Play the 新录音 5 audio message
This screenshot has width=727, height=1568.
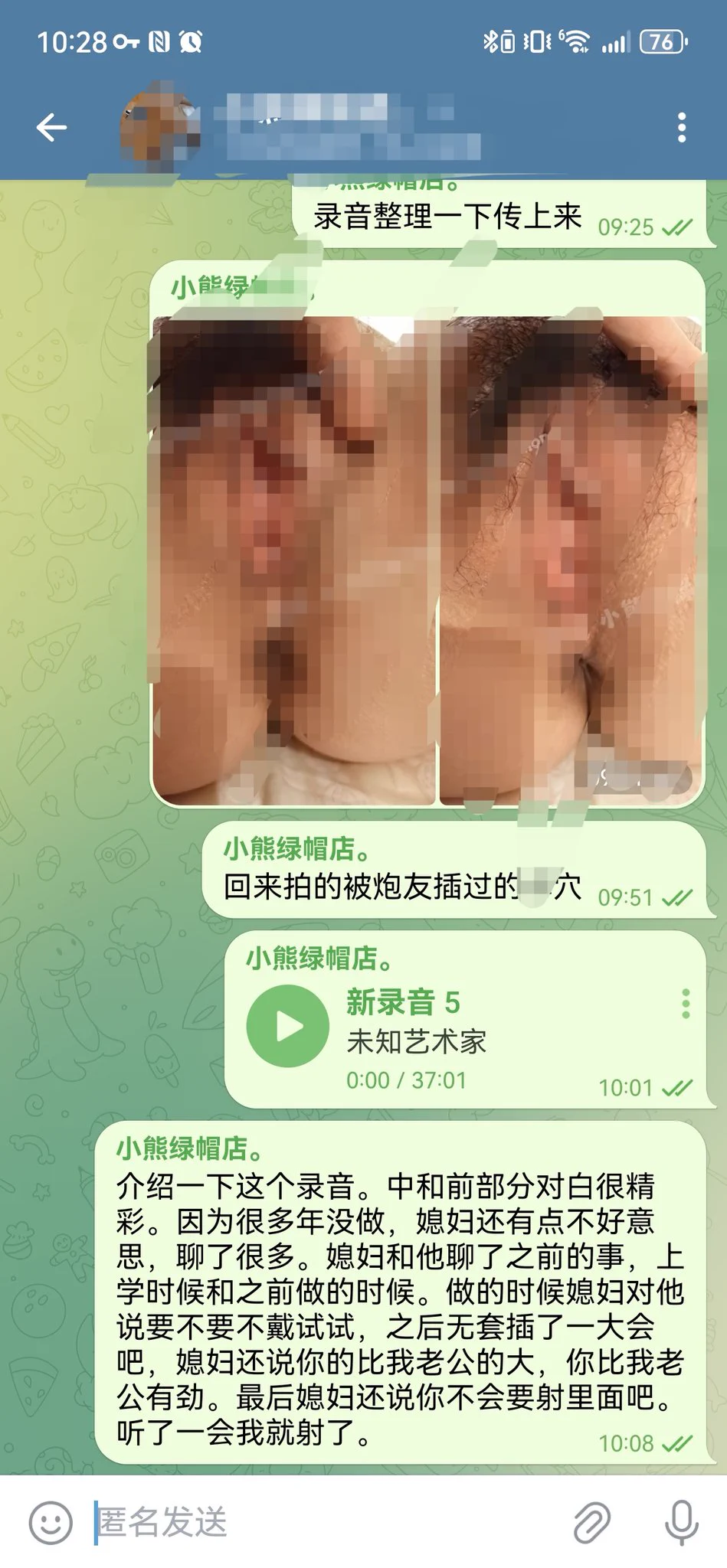[288, 1026]
